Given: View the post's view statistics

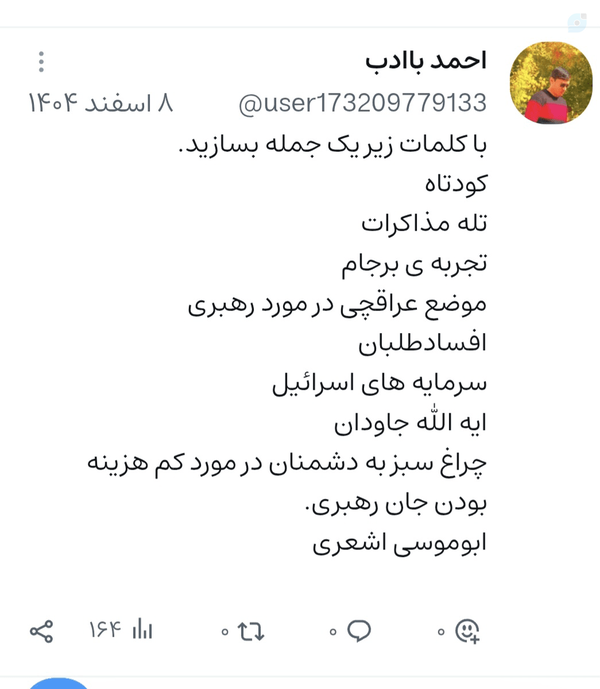Looking at the screenshot, I should coord(120,630).
